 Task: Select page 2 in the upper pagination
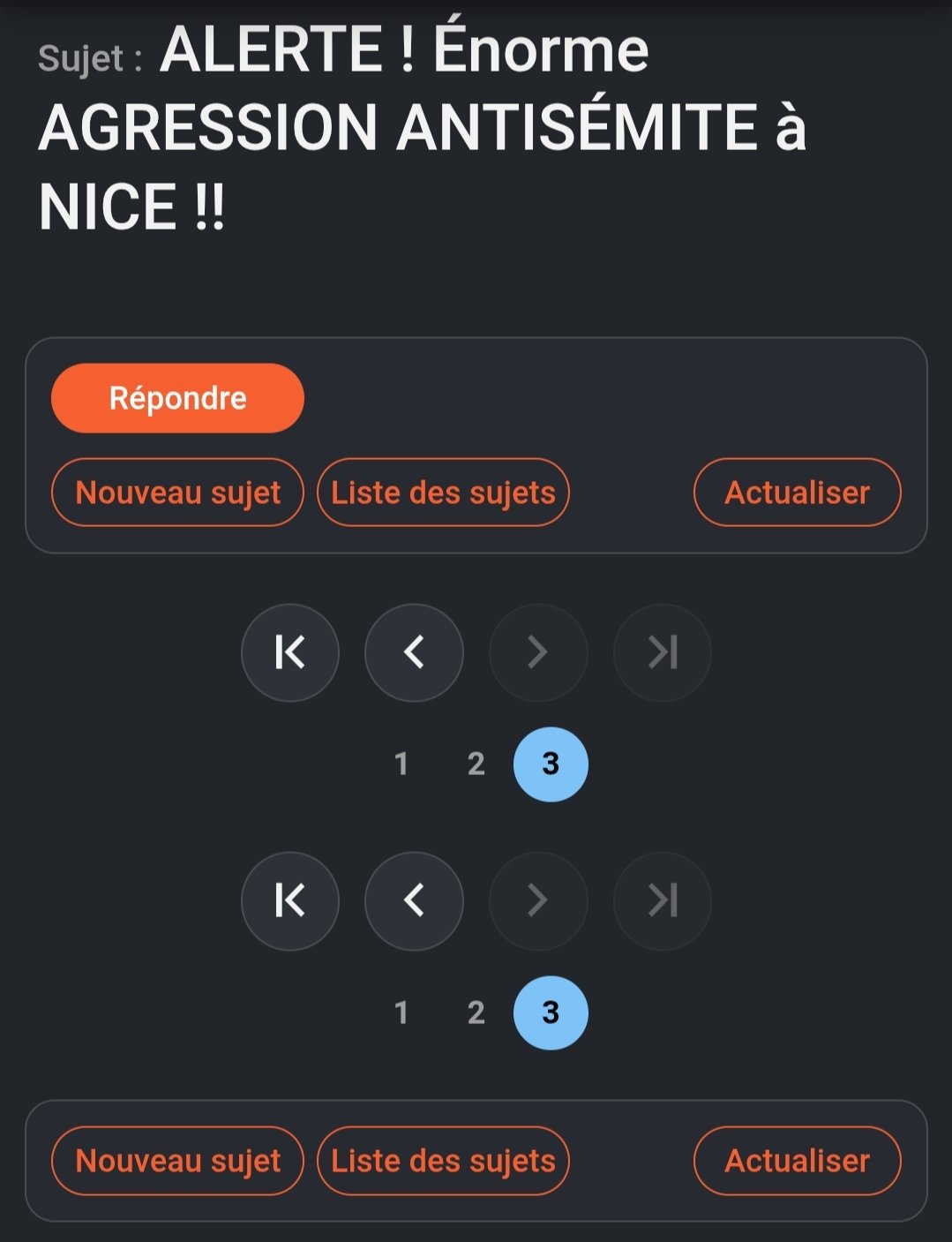click(476, 764)
